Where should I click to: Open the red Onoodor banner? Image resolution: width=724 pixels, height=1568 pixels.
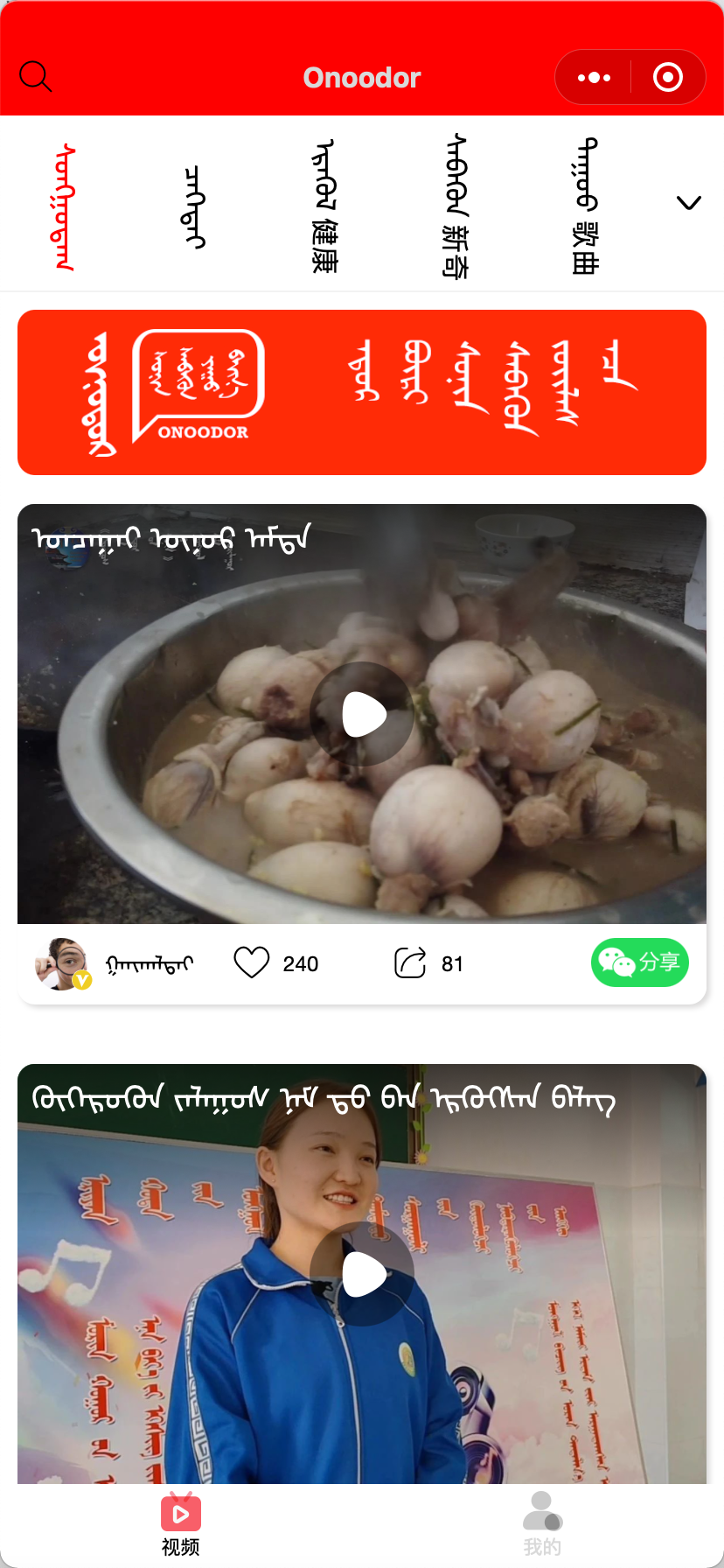[x=362, y=392]
